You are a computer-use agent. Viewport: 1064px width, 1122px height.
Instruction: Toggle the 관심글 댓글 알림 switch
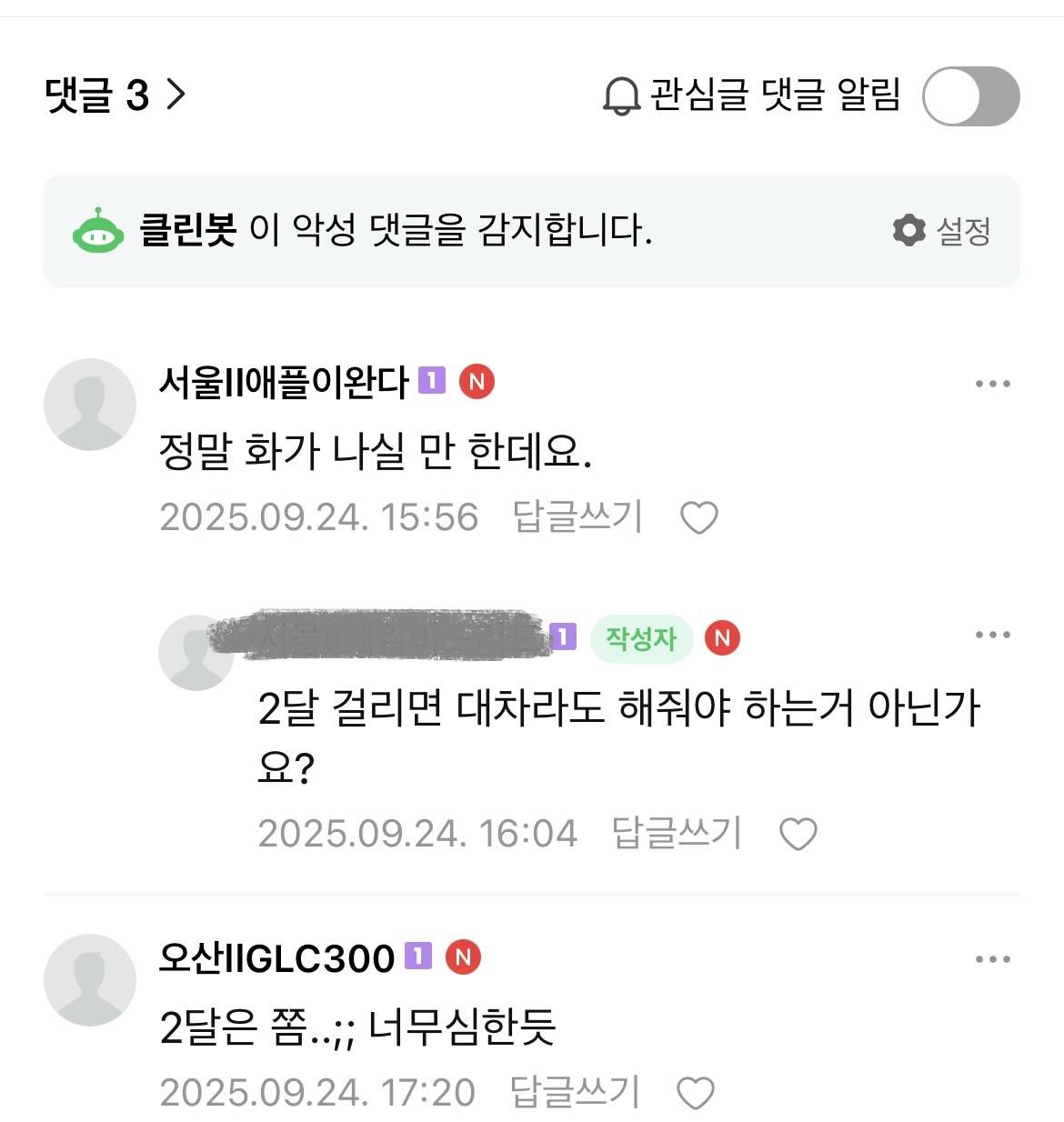coord(969,96)
